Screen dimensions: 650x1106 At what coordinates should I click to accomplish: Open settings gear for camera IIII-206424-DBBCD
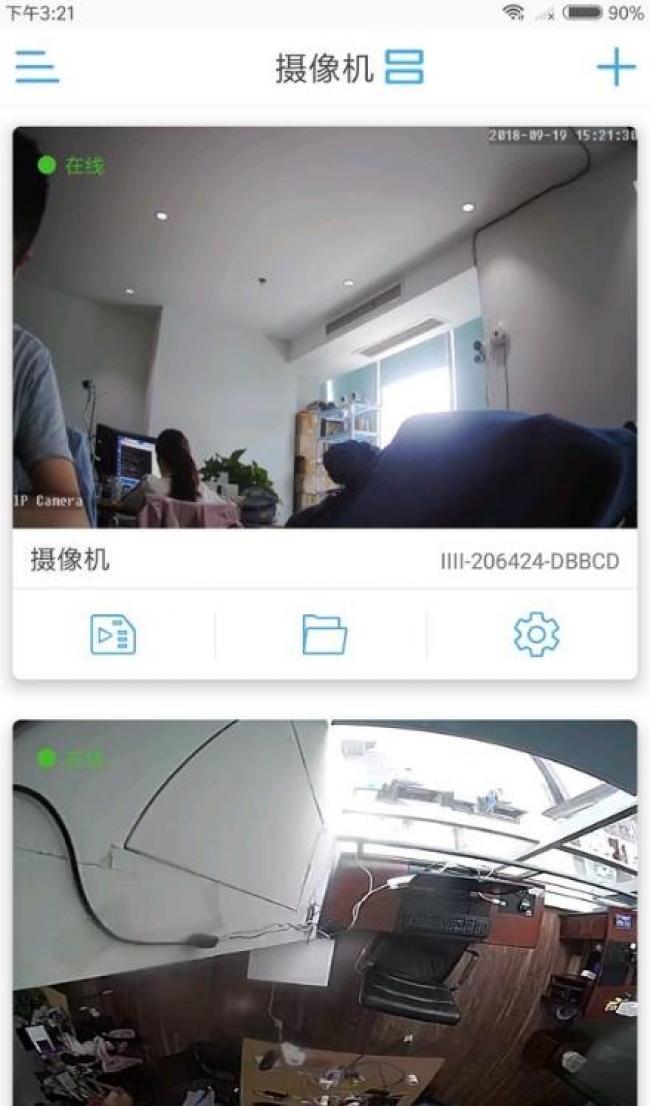(x=536, y=634)
